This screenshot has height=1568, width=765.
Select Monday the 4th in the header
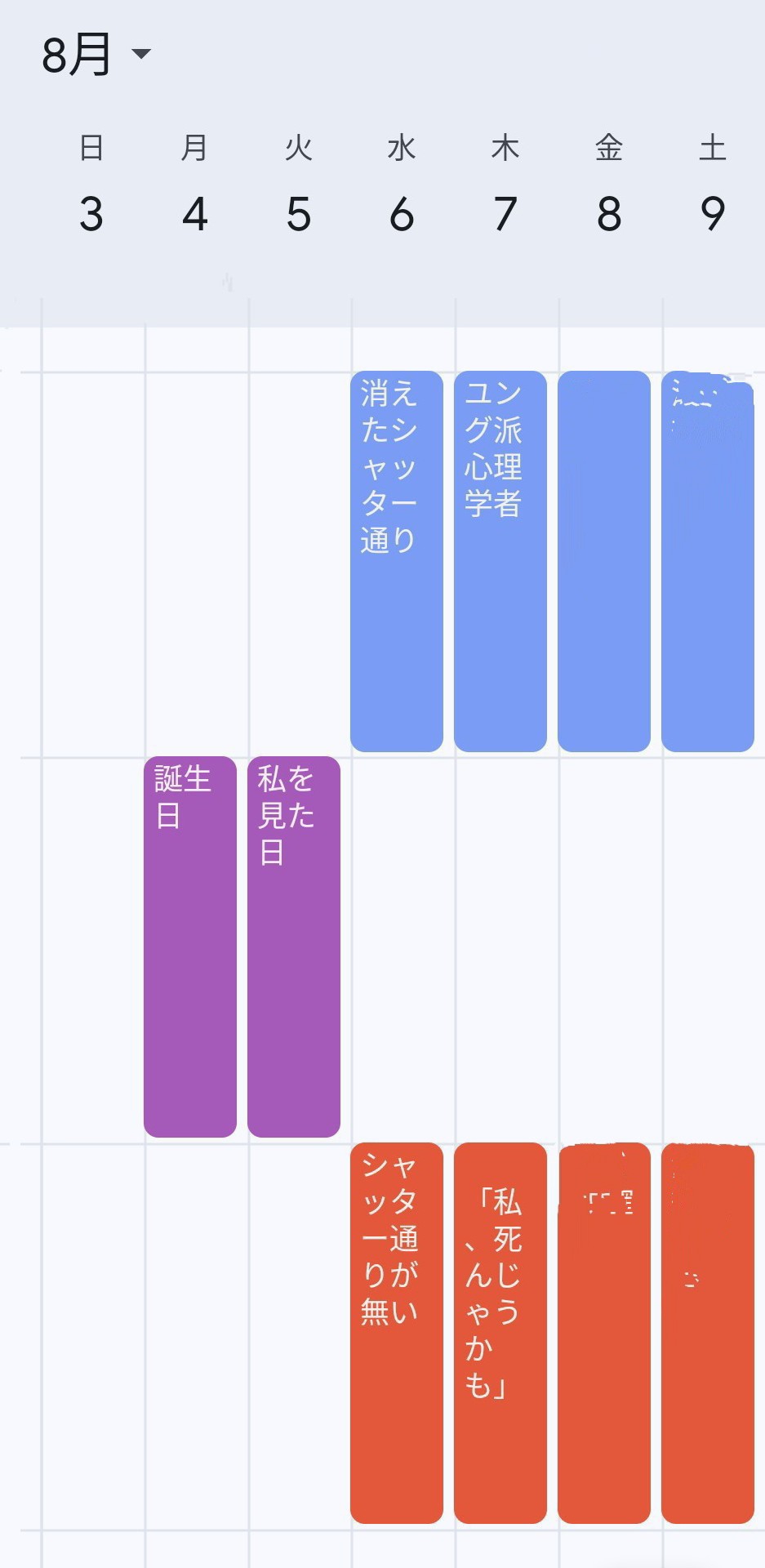[x=194, y=214]
